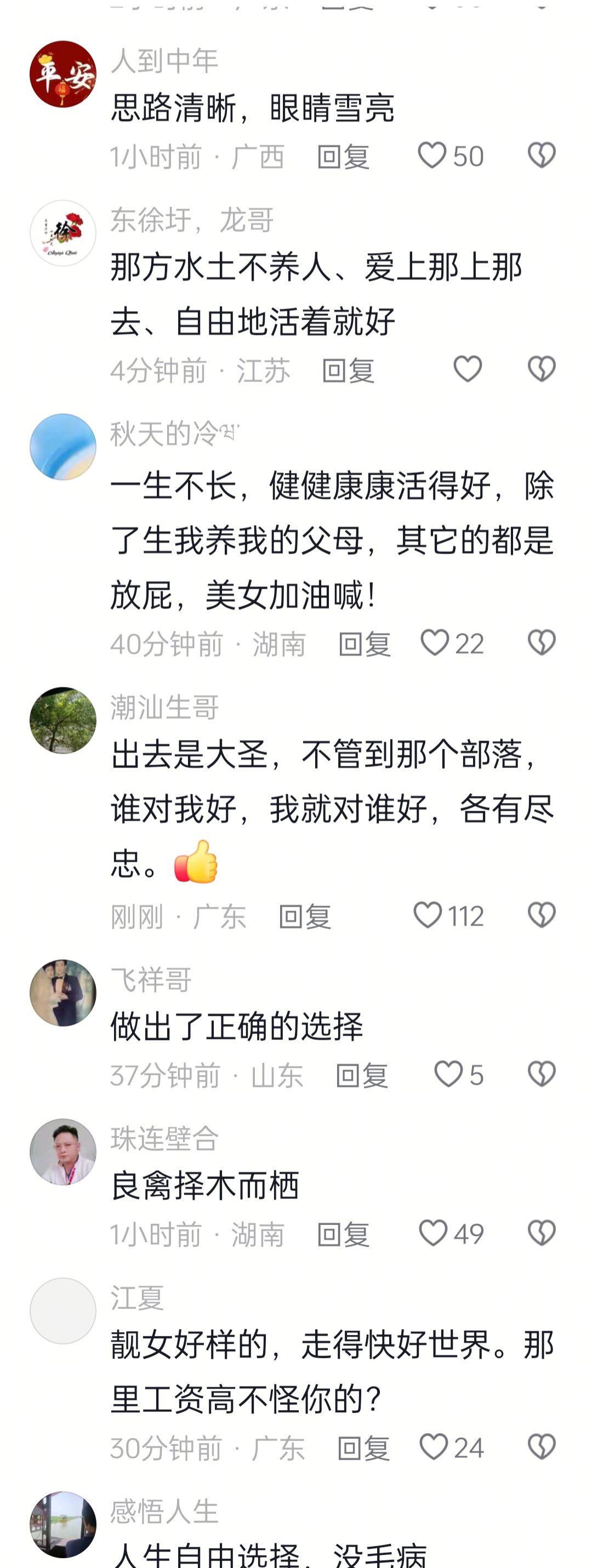The width and height of the screenshot is (592, 1568).
Task: Like 秋天的冷's comment
Action: tap(435, 643)
